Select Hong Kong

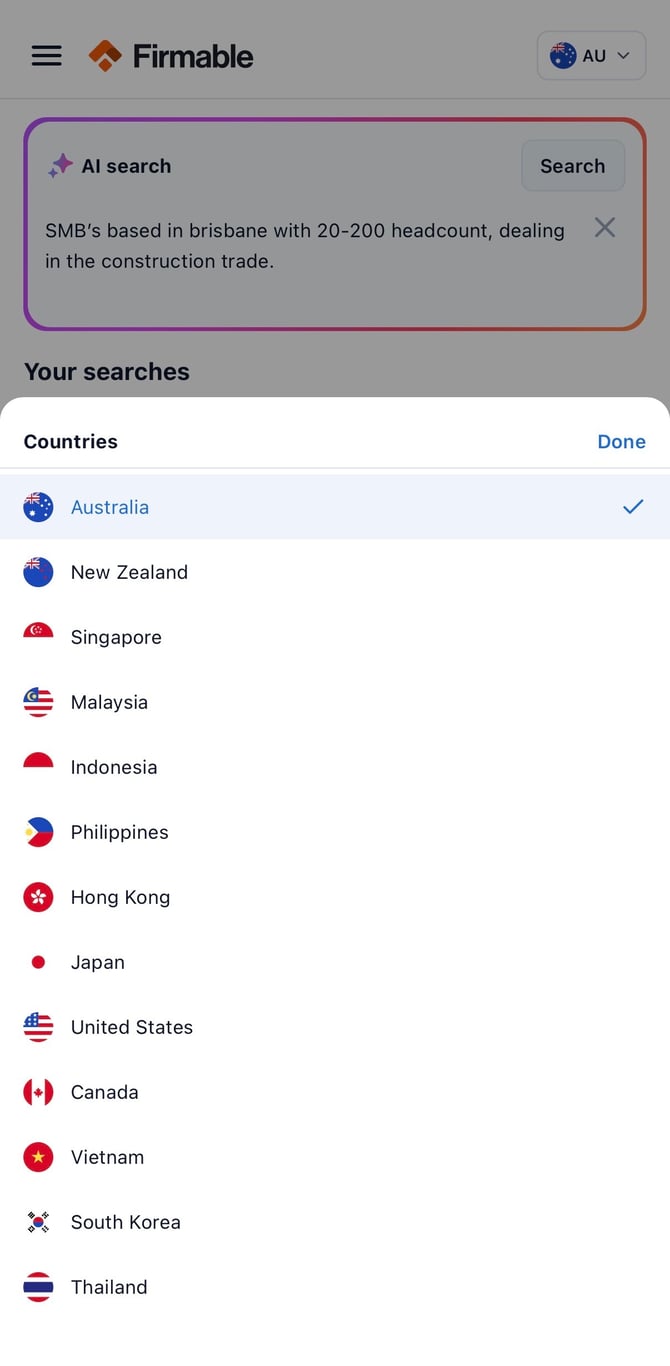335,897
